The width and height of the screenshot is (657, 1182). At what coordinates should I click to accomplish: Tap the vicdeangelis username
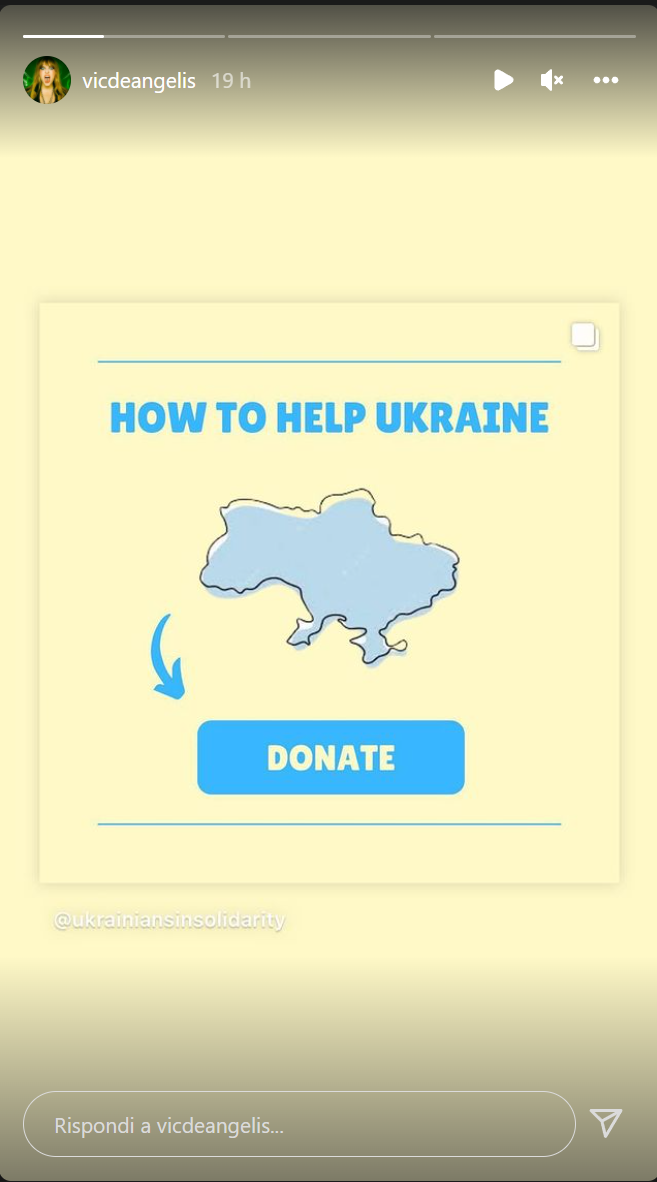tap(139, 81)
